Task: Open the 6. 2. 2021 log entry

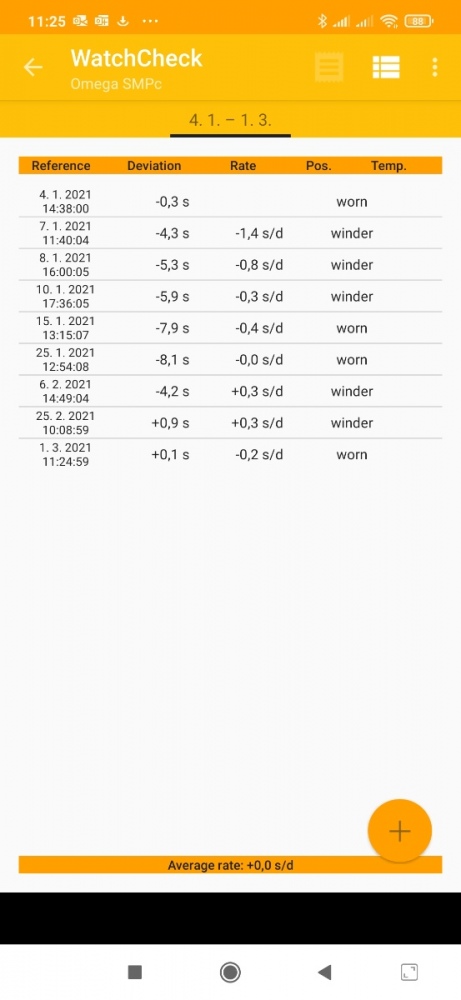Action: coord(230,391)
